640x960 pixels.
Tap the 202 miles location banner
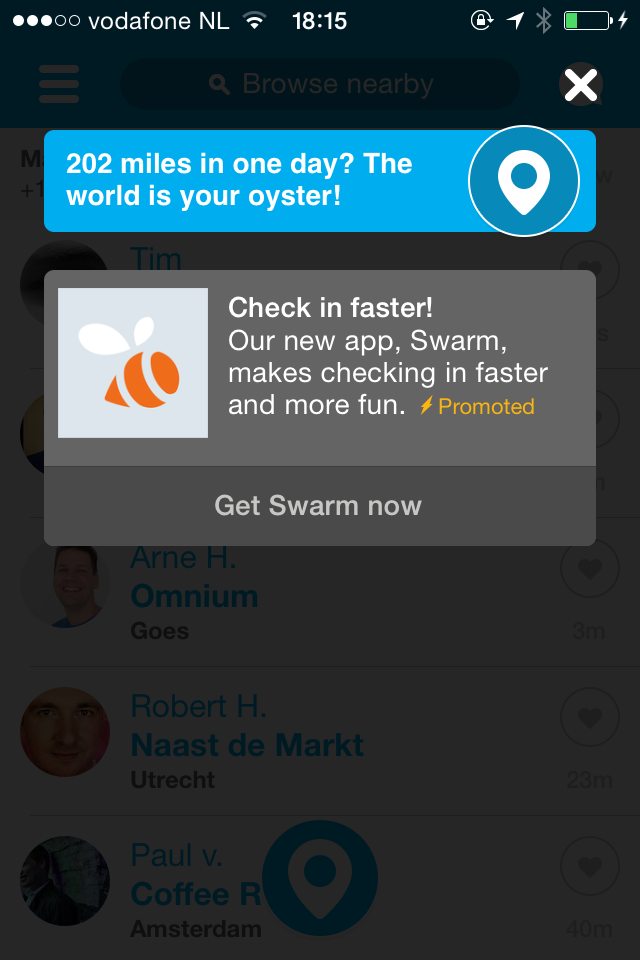260,181
